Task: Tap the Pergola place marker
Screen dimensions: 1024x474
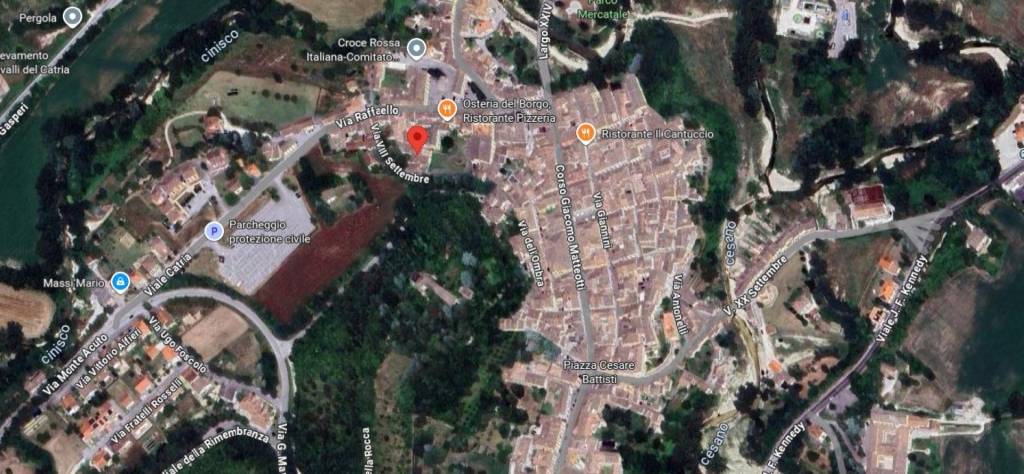Action: click(72, 16)
